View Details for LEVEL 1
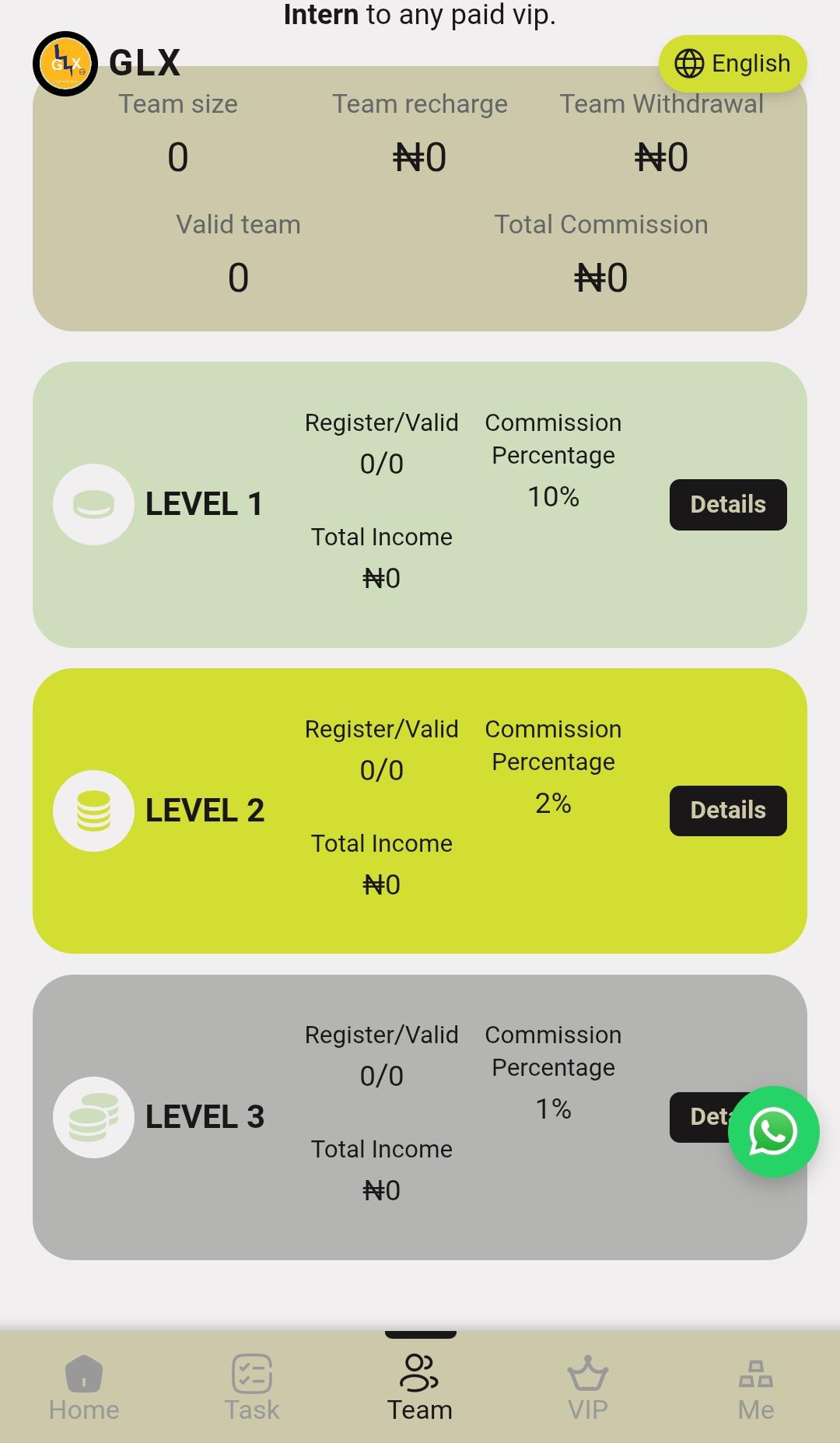Screen dimensions: 840x1443 727,504
